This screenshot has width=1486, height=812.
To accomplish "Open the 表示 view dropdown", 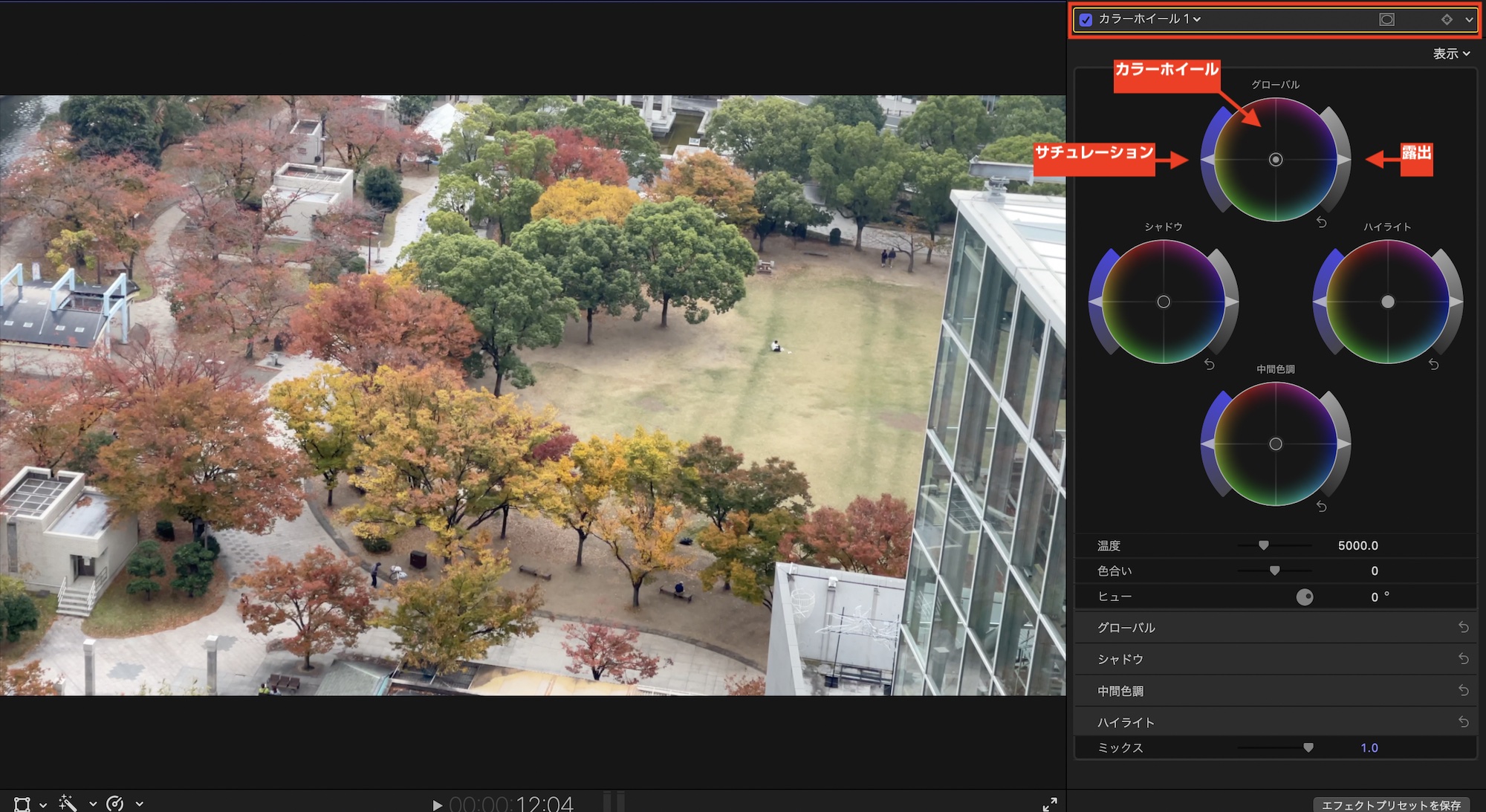I will click(1451, 53).
